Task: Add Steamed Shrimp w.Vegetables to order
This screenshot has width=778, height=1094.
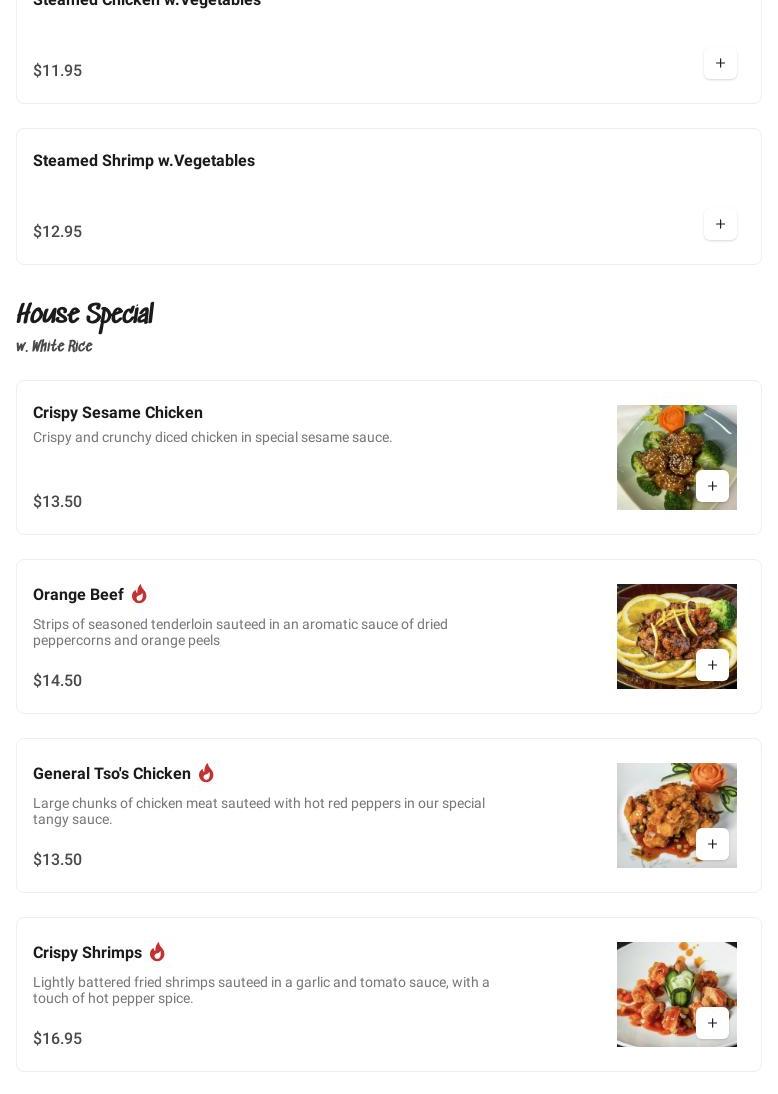Action: (x=720, y=224)
